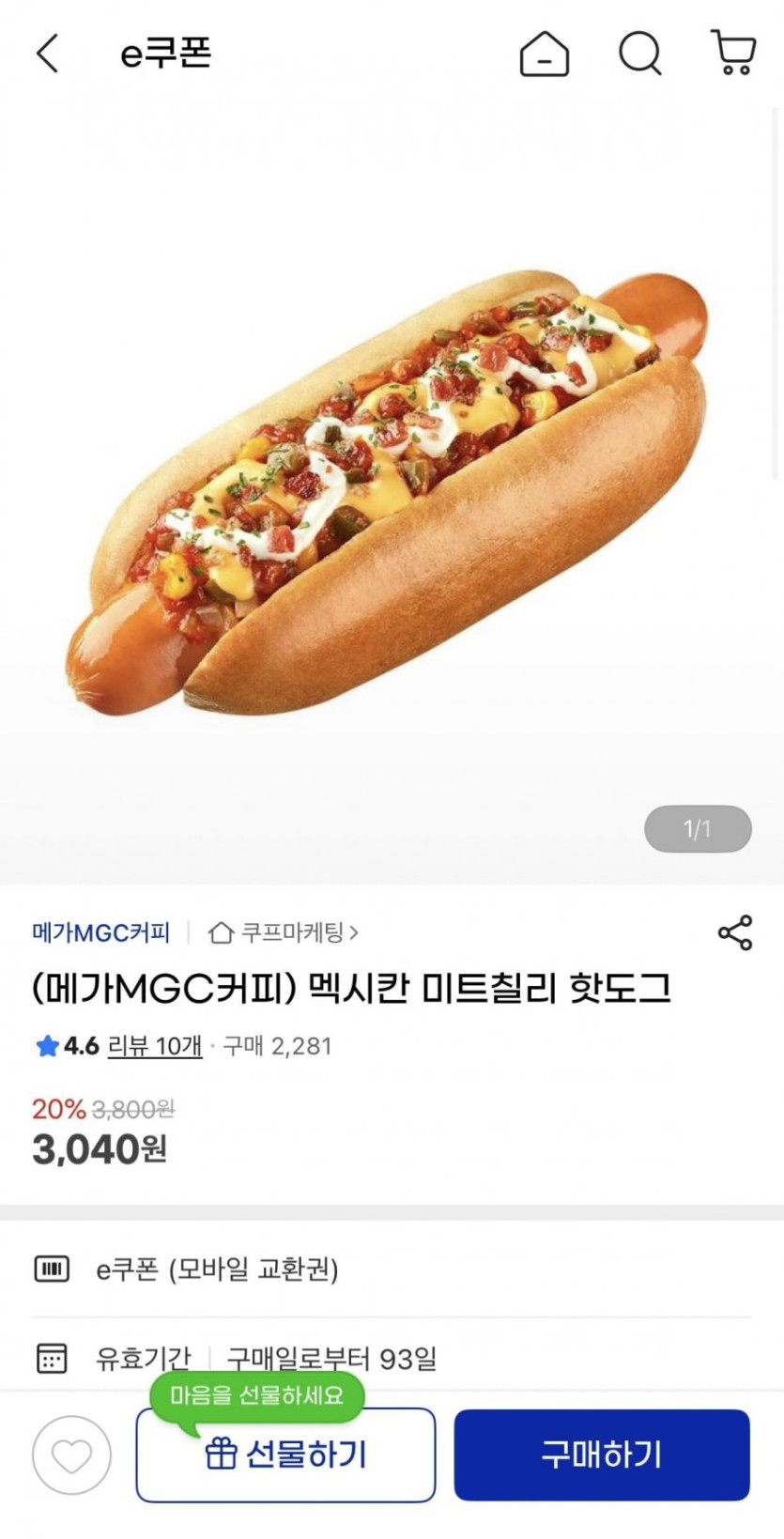Screen dimensions: 784x1539
Task: Toggle the heart to favorite this hotdog coupon
Action: pos(70,1454)
